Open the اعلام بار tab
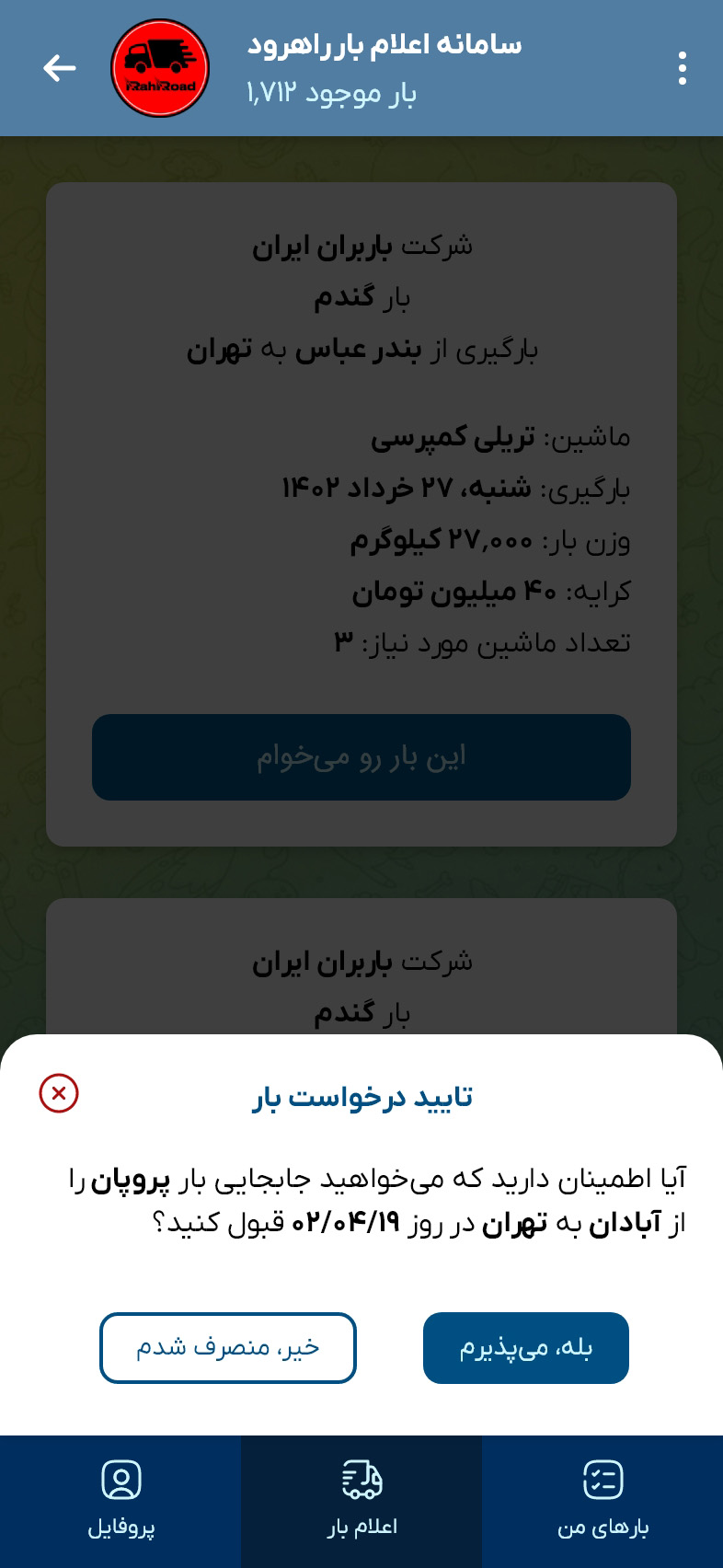This screenshot has width=723, height=1568. (361, 1501)
